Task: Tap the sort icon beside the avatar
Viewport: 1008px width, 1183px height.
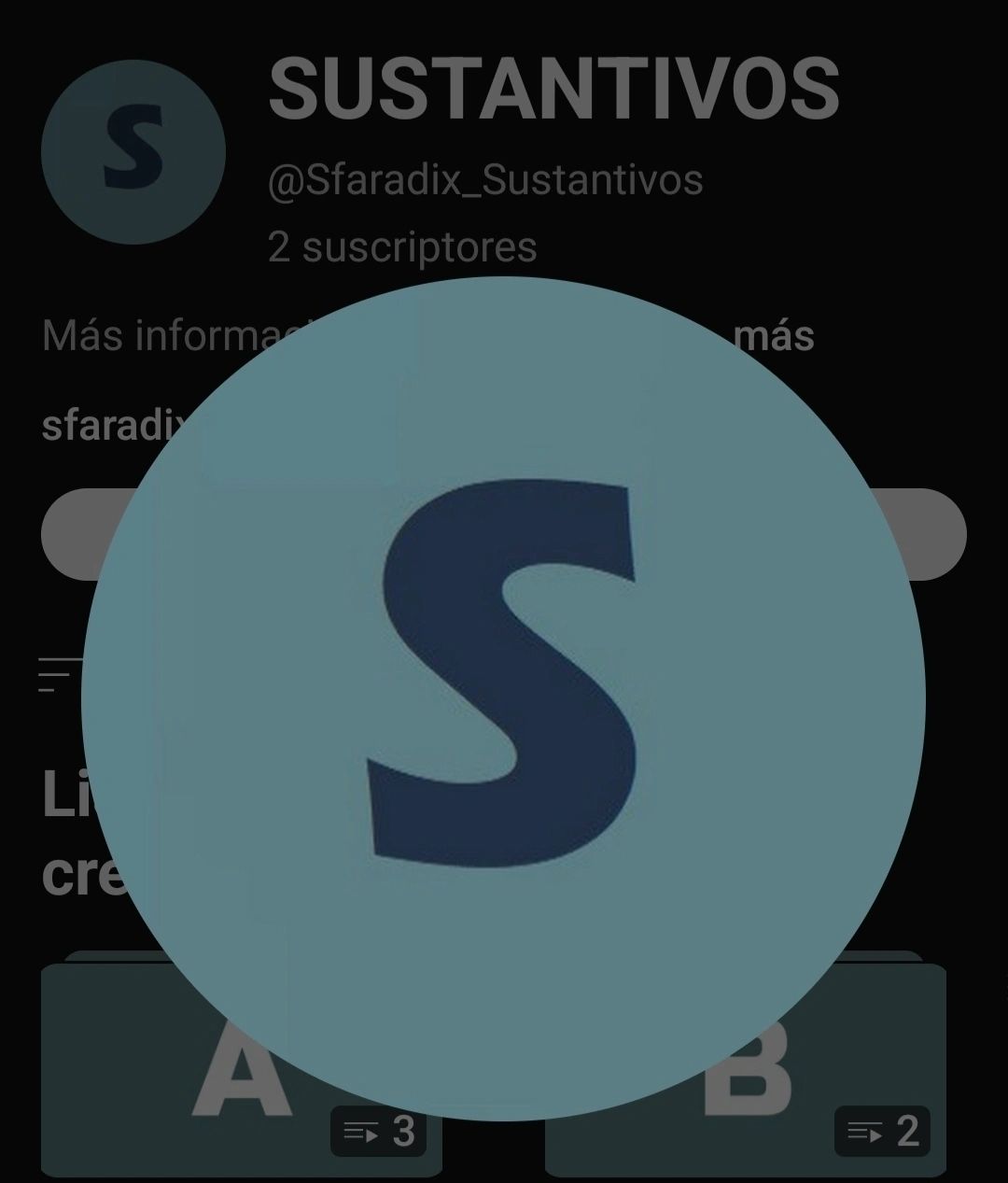Action: [x=56, y=674]
